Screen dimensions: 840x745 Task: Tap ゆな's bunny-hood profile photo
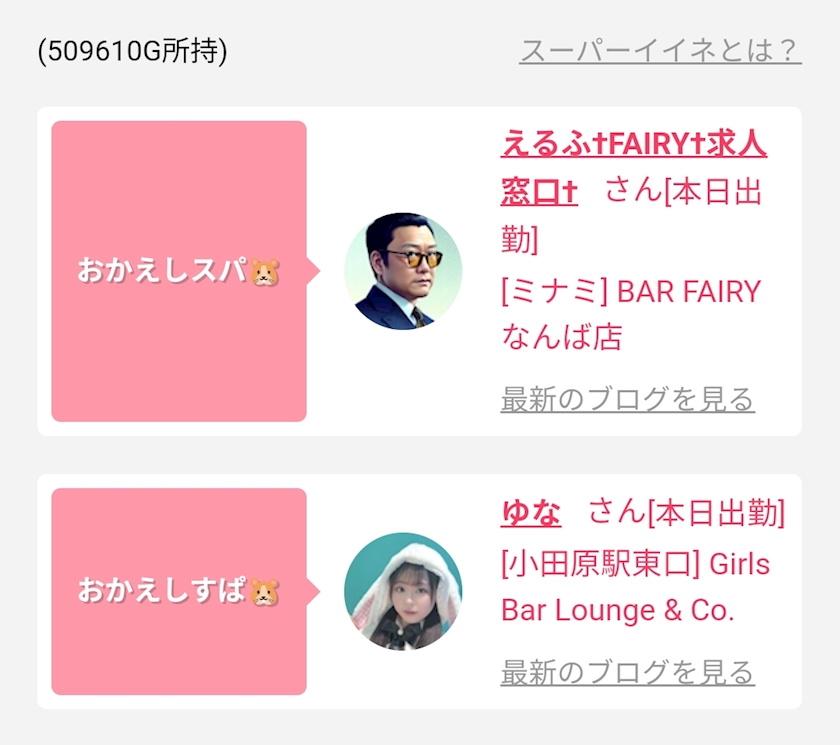click(403, 591)
